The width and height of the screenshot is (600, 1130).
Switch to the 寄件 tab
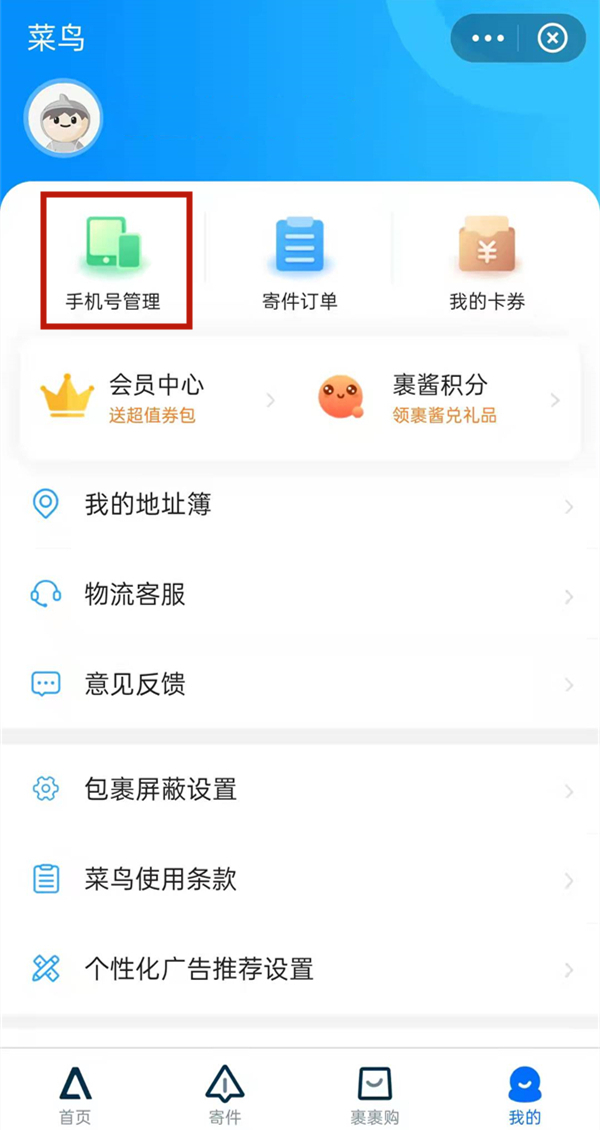225,1094
